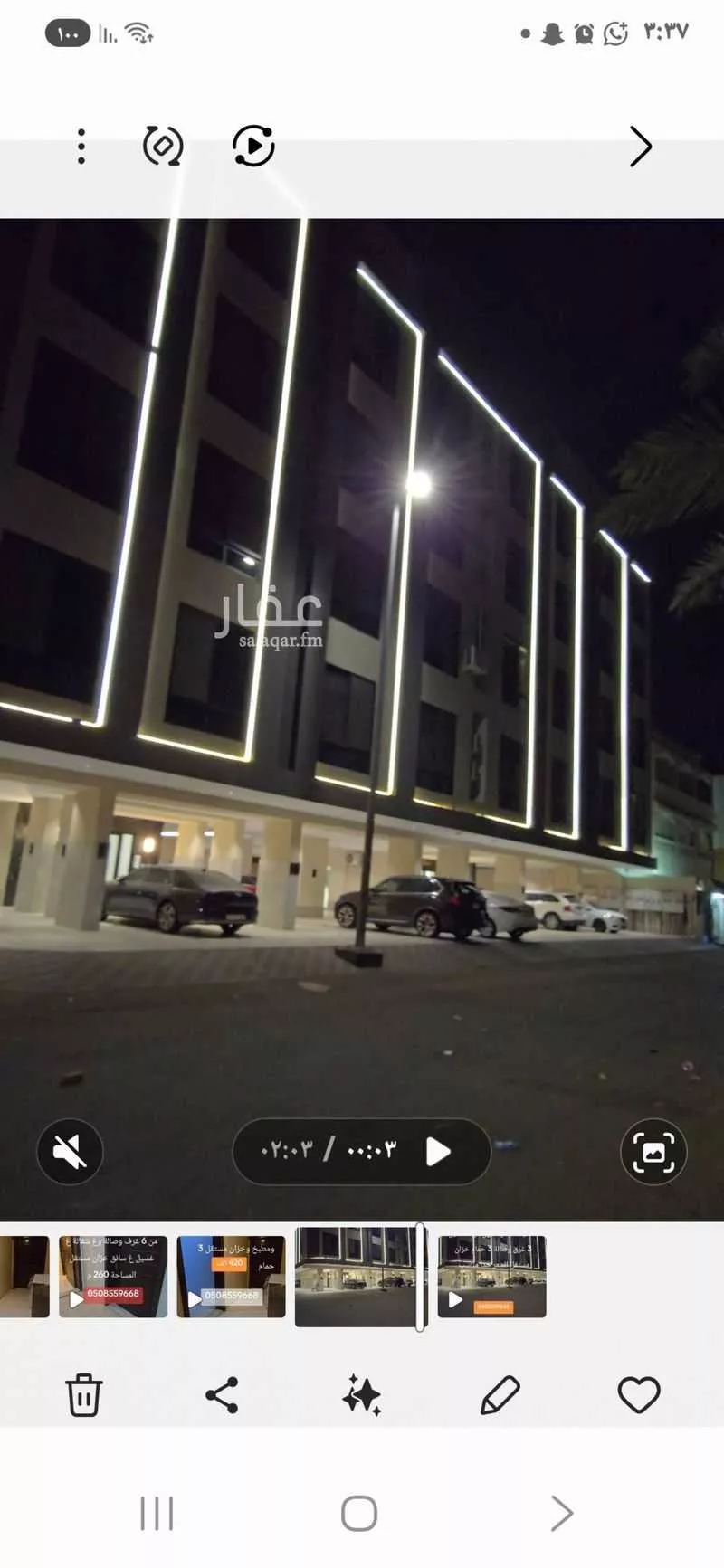Tap the auto-rotate screen icon
Screen dimensions: 724x1568
pos(163,146)
